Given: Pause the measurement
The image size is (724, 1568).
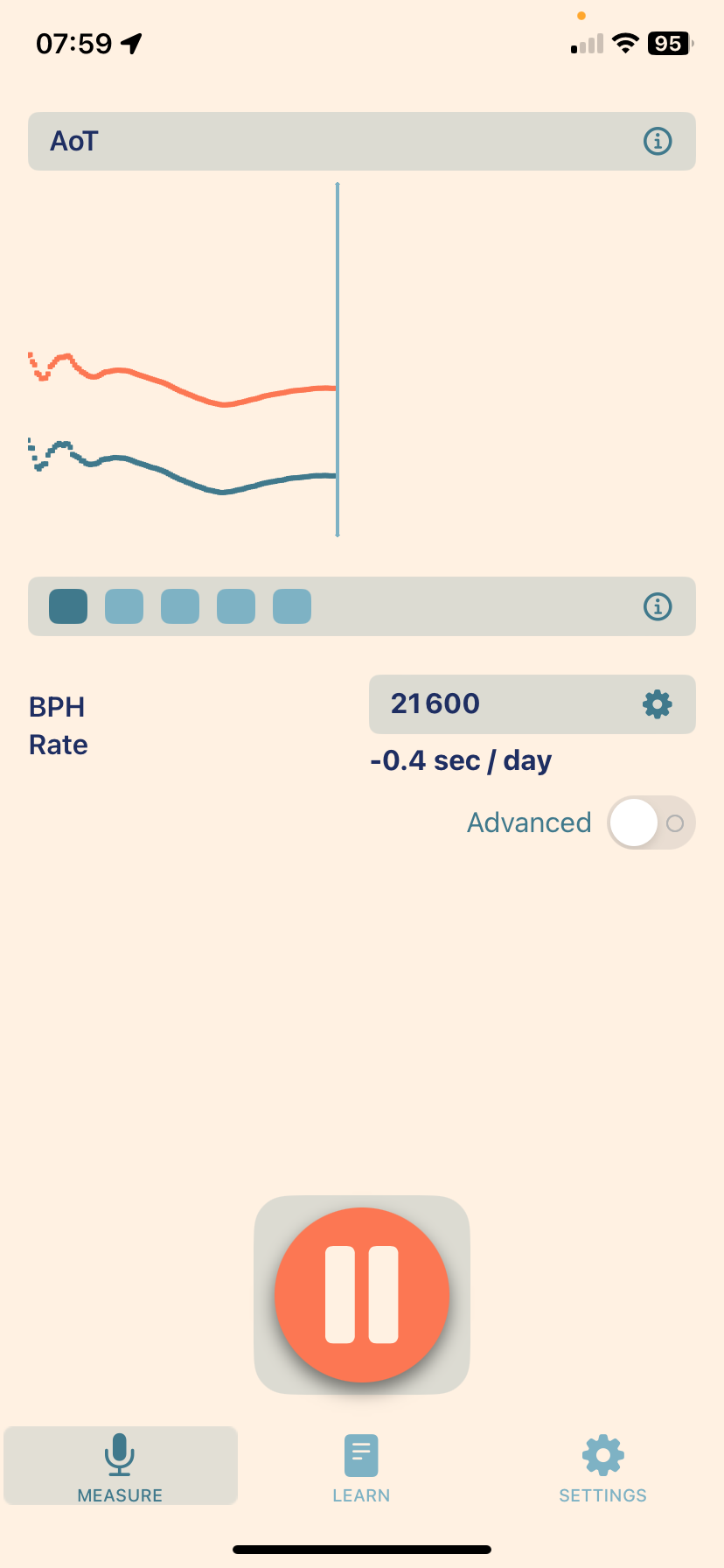Looking at the screenshot, I should tap(362, 1295).
